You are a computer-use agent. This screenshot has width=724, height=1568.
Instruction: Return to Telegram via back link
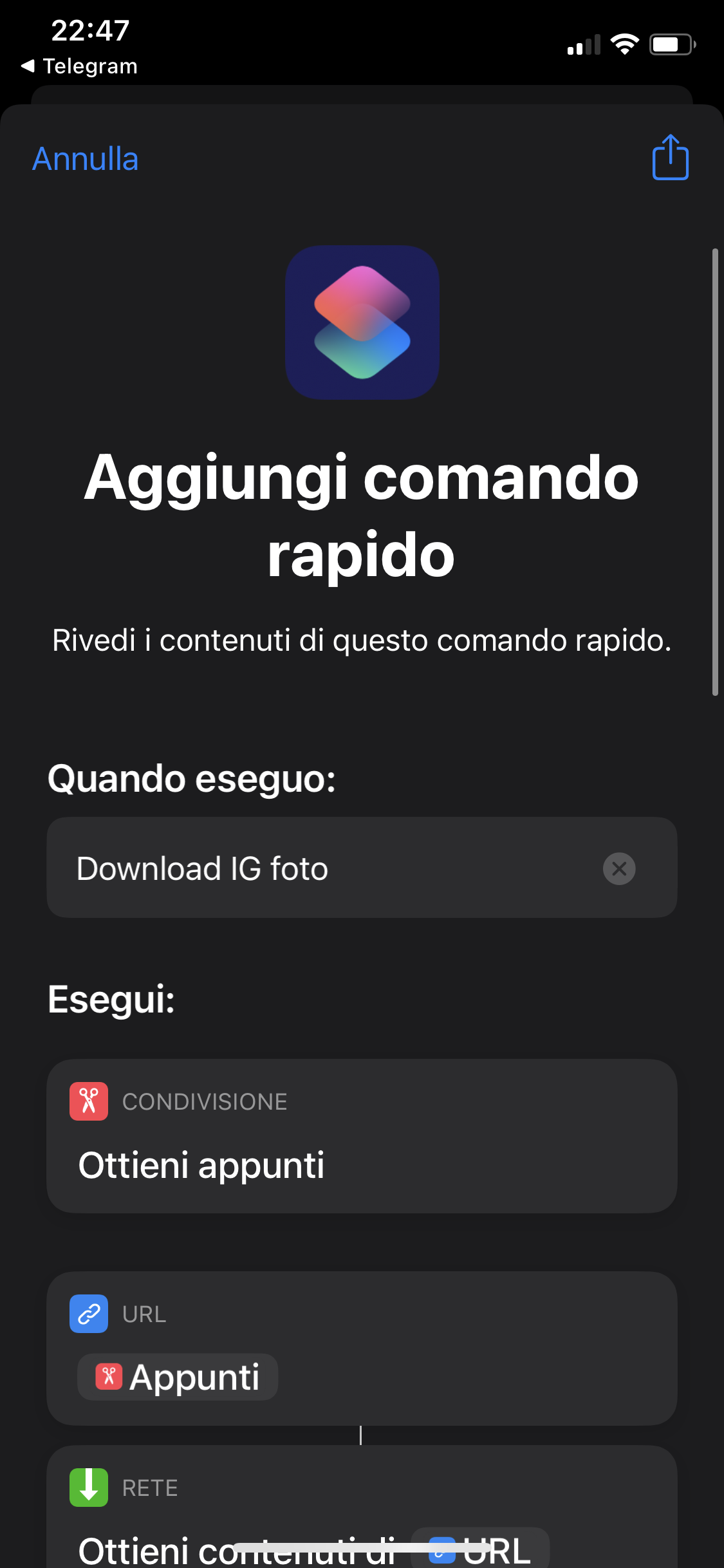[79, 66]
